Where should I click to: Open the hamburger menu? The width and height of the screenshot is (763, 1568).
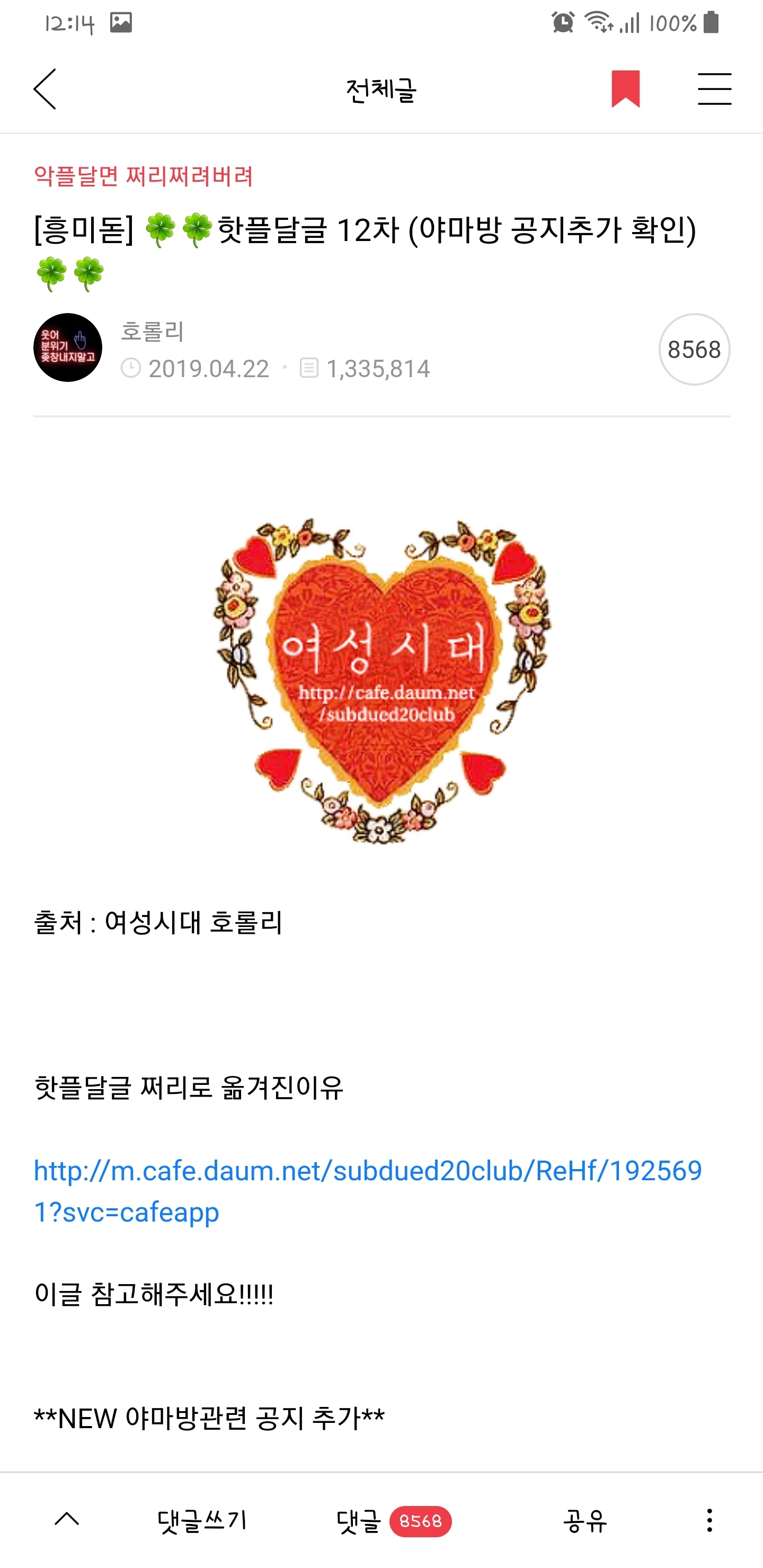tap(714, 89)
